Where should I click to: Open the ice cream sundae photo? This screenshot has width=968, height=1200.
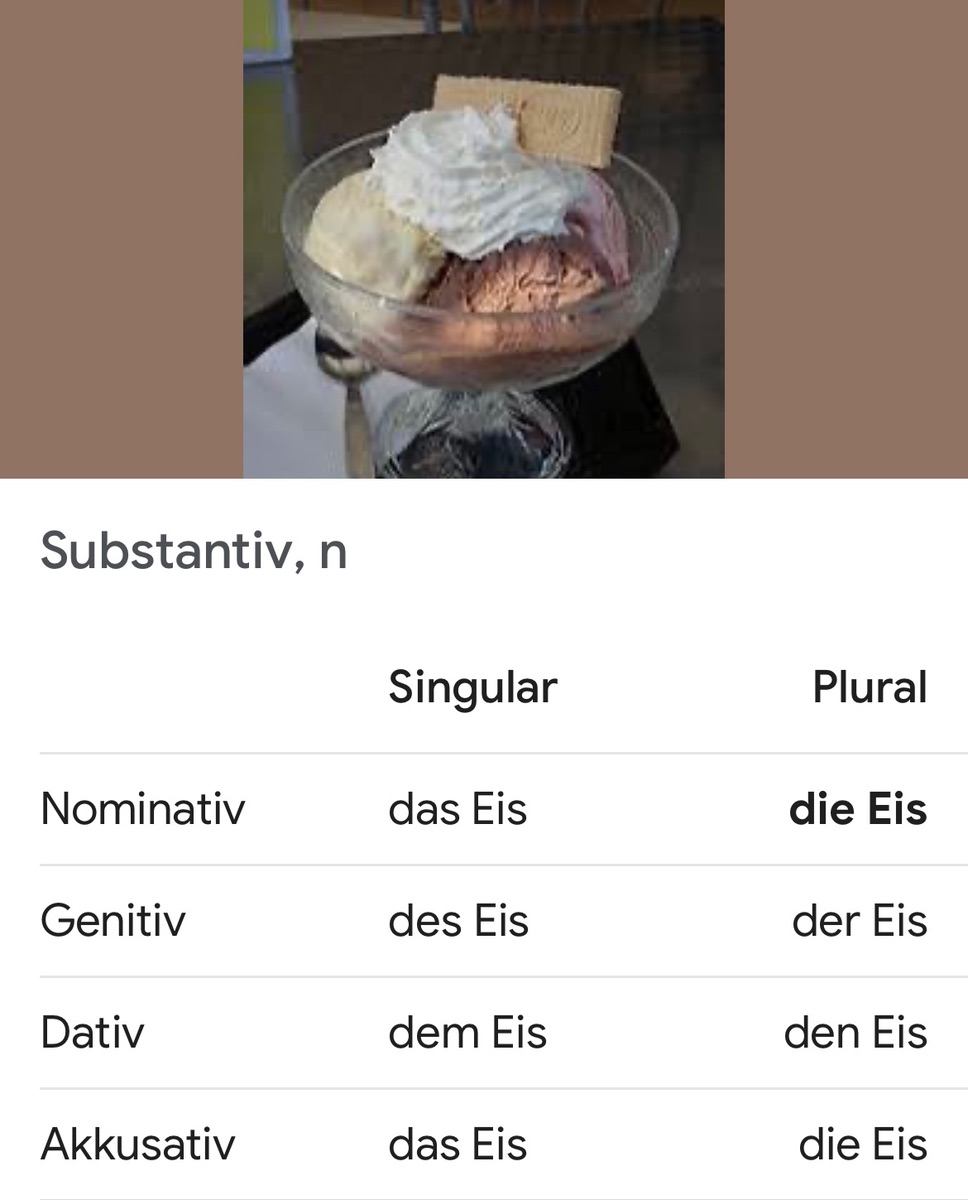(483, 240)
